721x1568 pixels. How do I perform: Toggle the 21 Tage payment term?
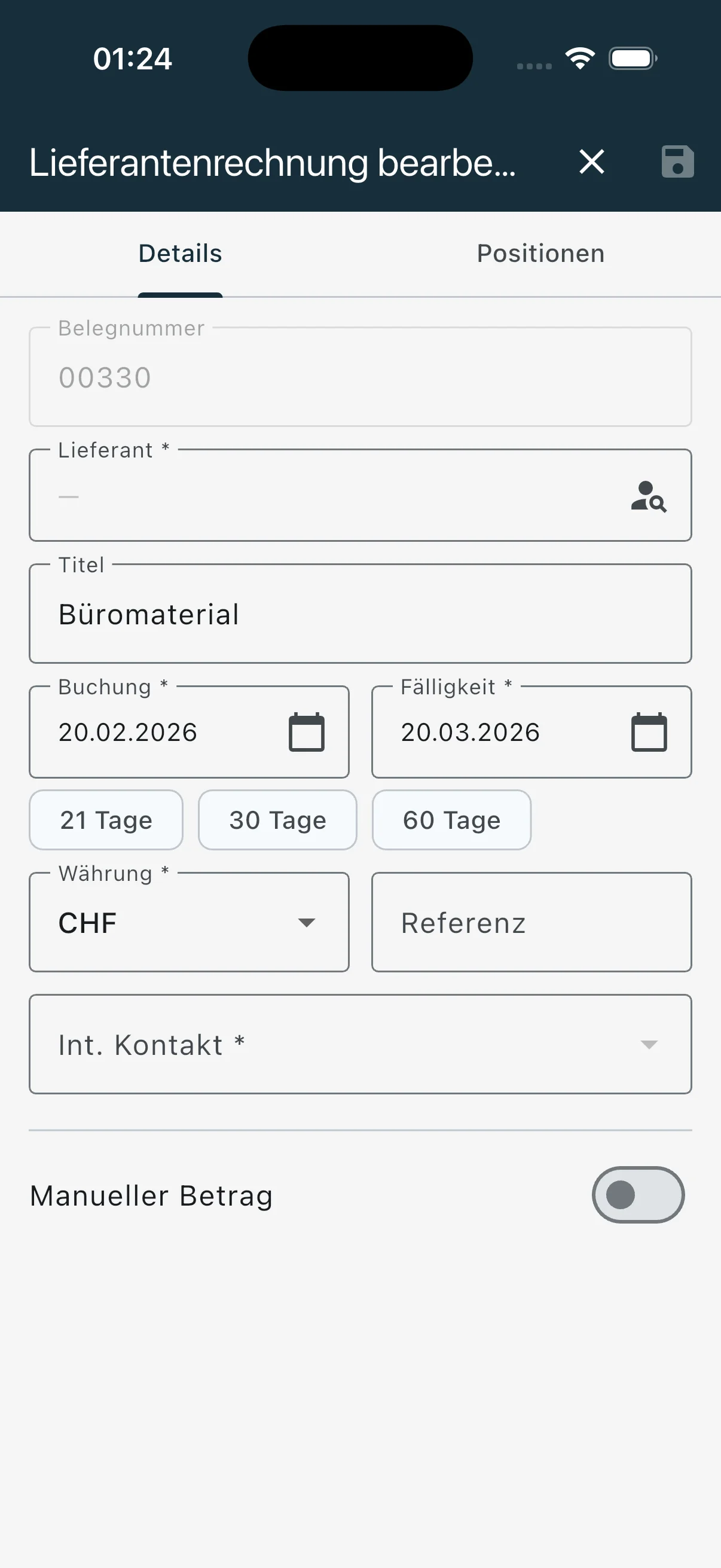[x=105, y=819]
